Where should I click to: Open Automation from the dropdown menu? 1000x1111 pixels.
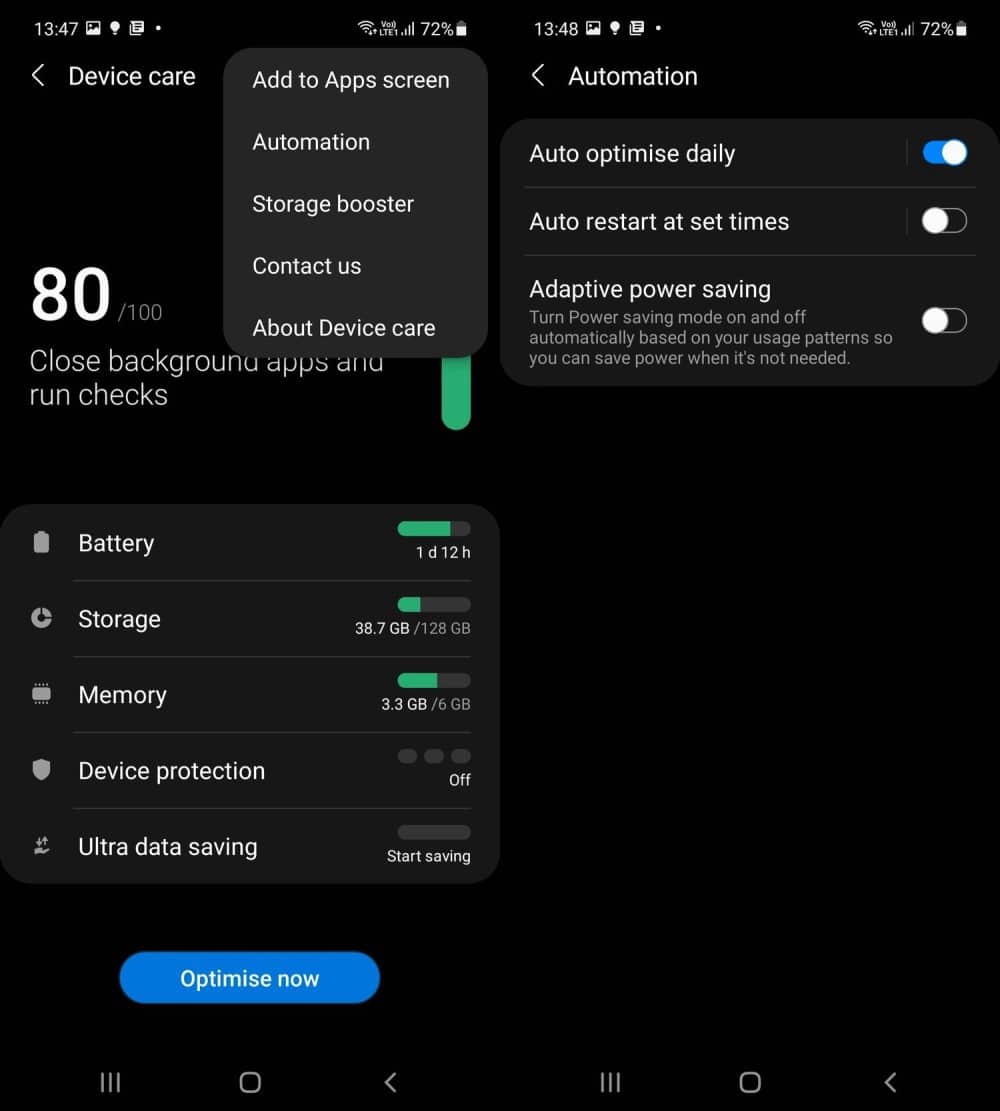point(311,142)
